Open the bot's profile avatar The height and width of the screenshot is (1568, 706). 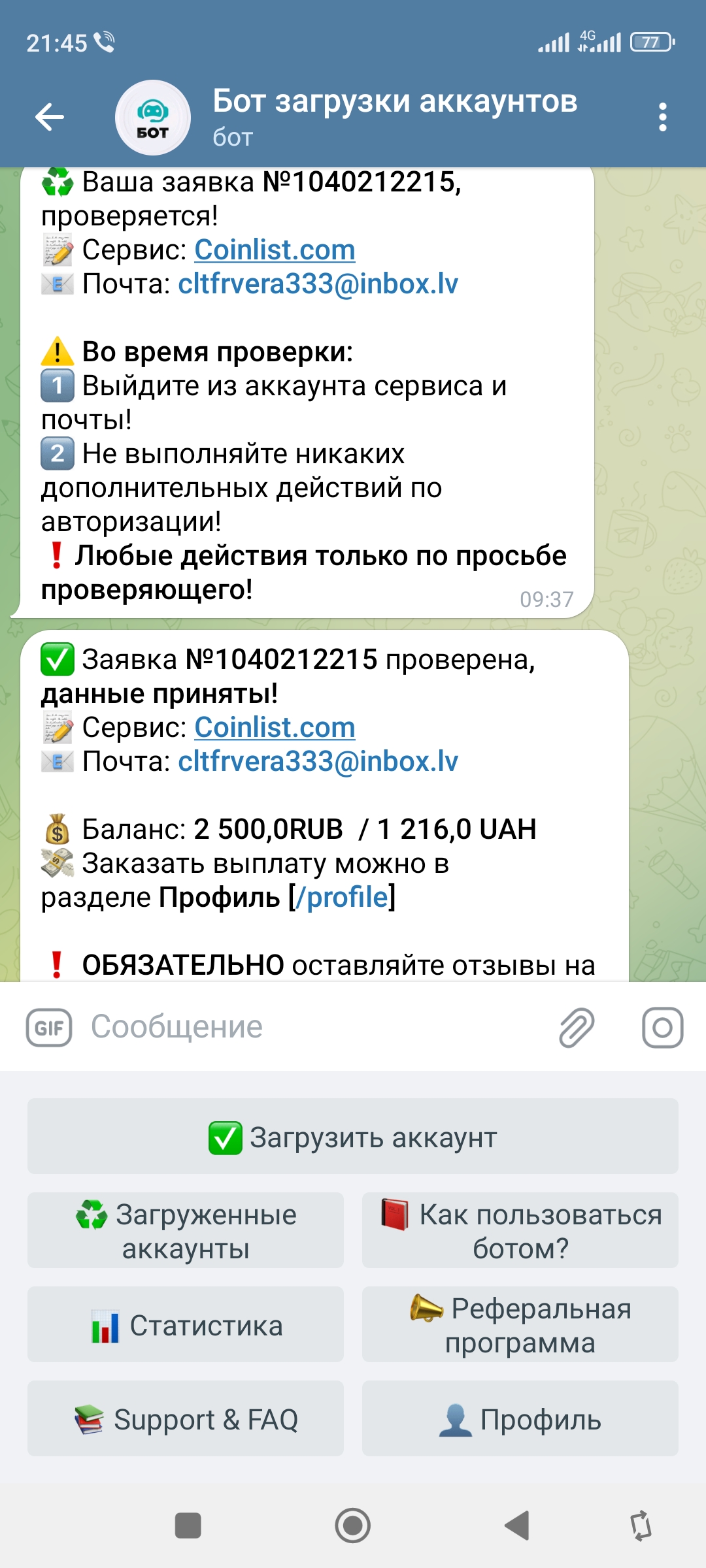[153, 118]
